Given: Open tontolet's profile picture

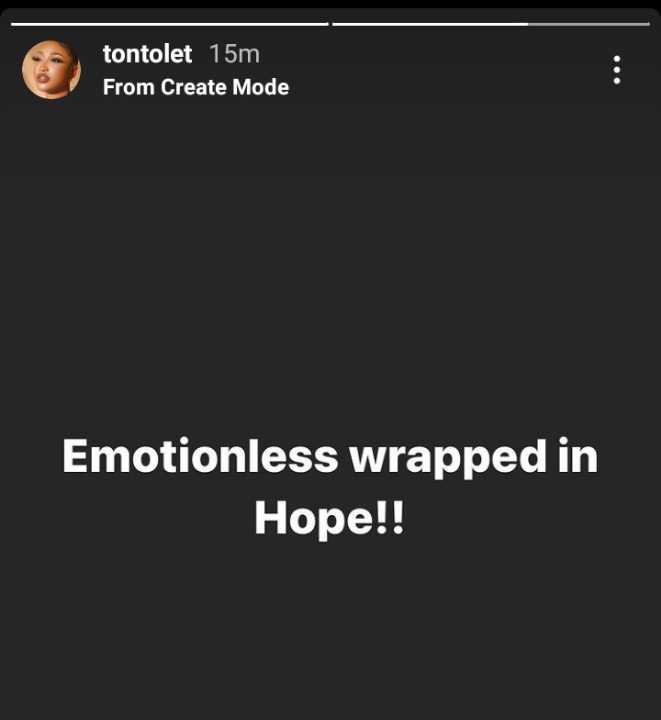Looking at the screenshot, I should pyautogui.click(x=51, y=70).
